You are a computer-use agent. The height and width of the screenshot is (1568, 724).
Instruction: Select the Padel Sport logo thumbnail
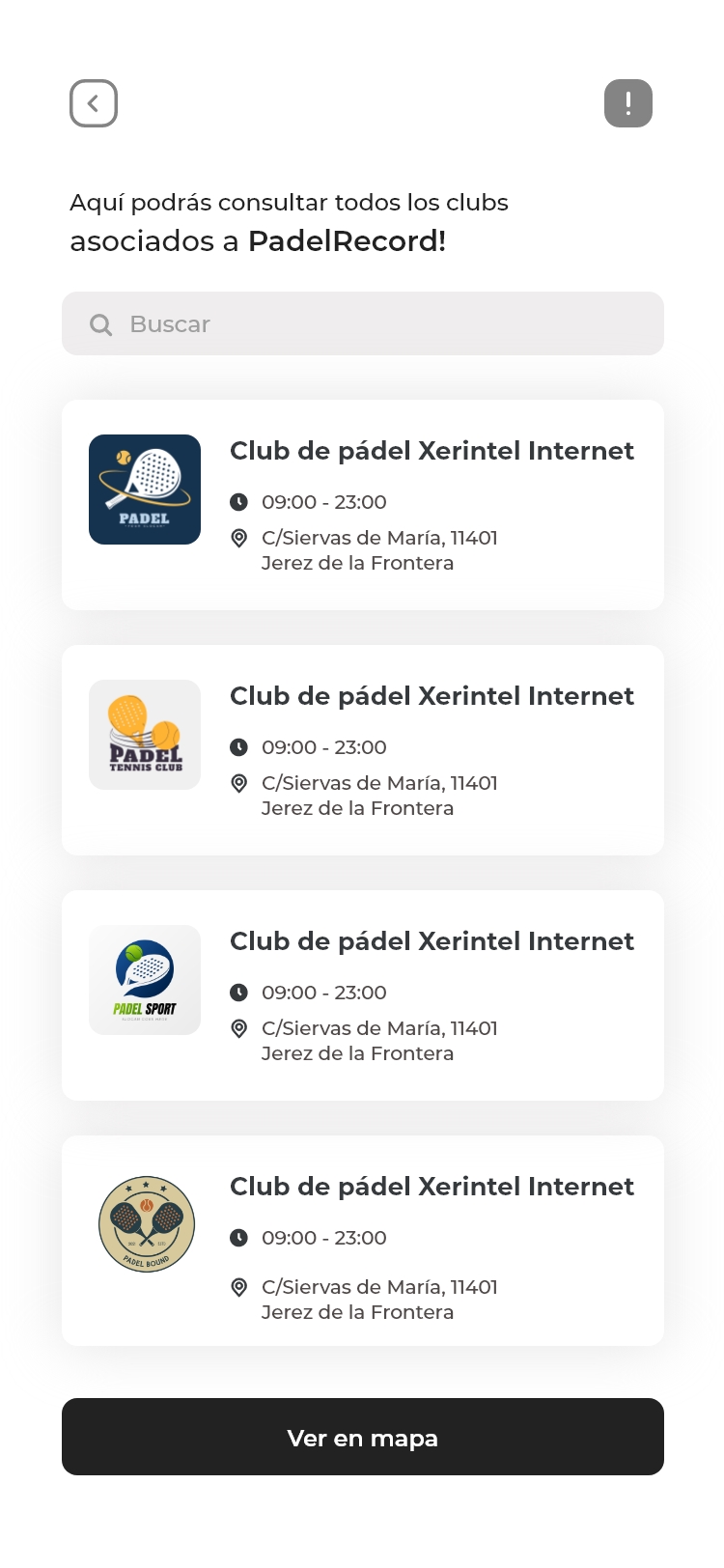(145, 980)
